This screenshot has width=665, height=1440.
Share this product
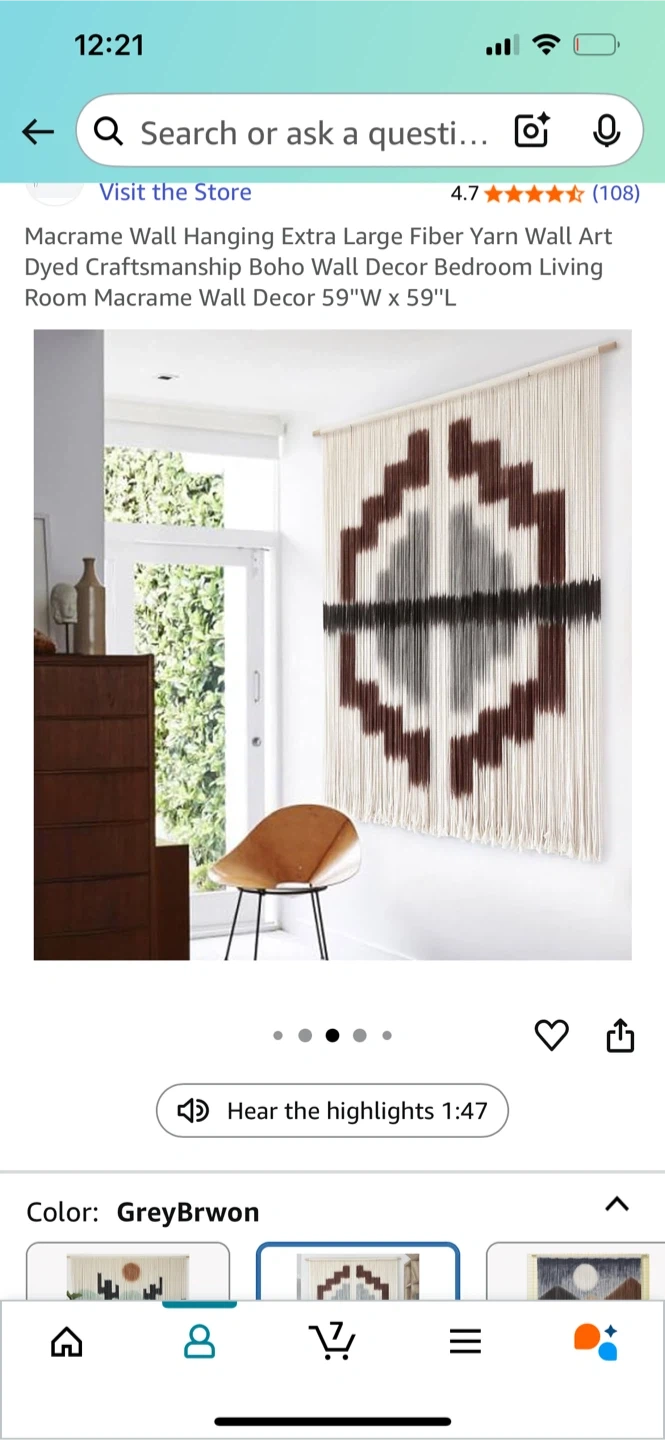click(620, 1036)
